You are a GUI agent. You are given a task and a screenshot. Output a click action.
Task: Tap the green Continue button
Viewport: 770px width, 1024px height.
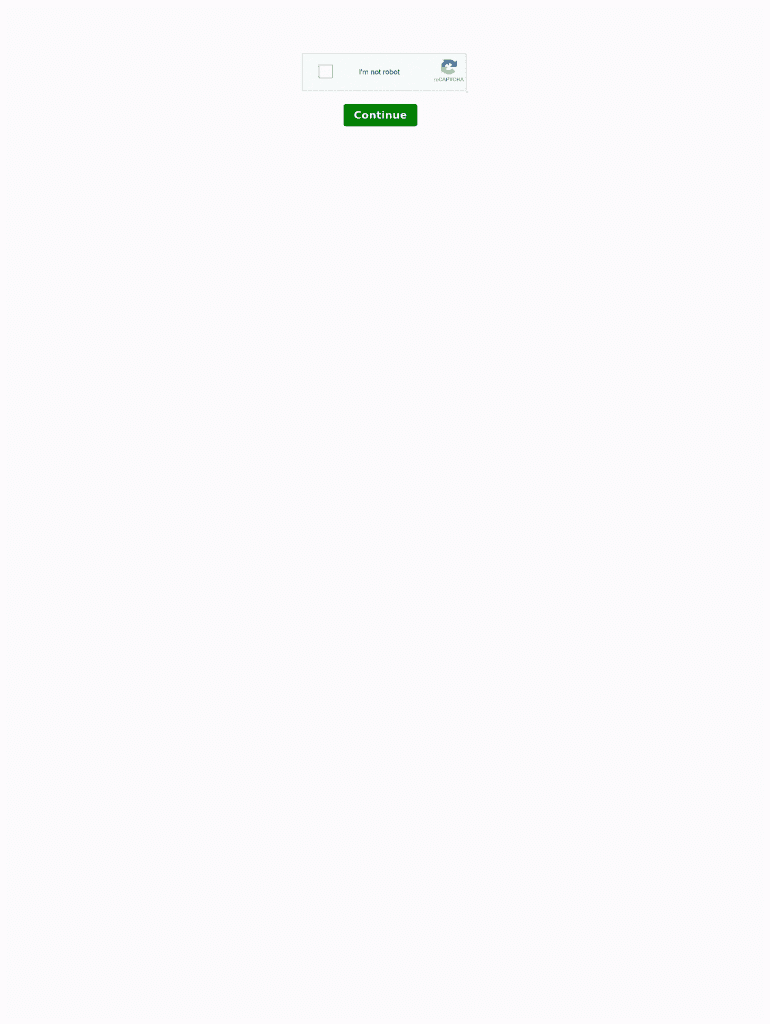(380, 115)
